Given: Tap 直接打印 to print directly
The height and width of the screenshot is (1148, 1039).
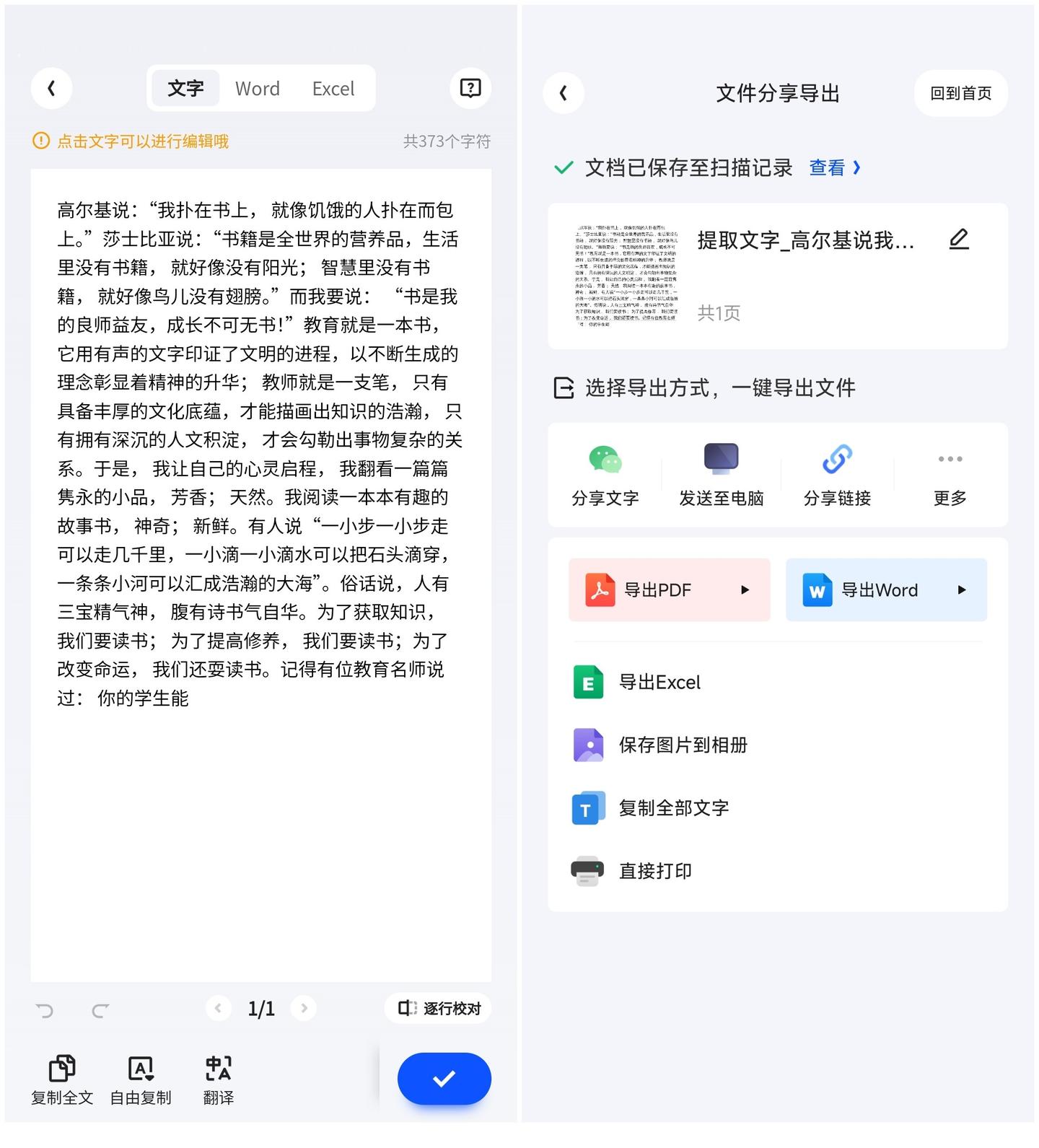Looking at the screenshot, I should 654,871.
